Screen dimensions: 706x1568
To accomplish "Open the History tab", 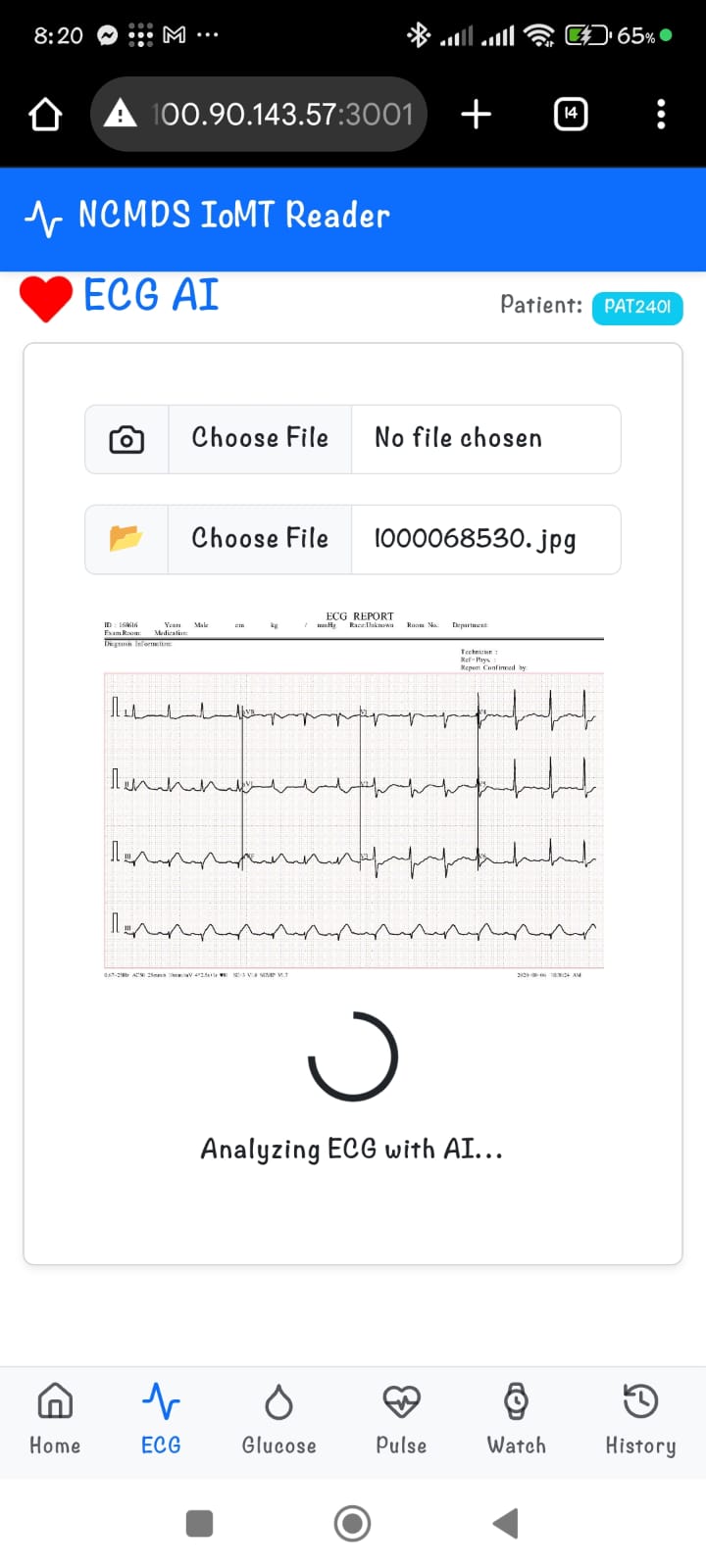I will click(x=640, y=1419).
